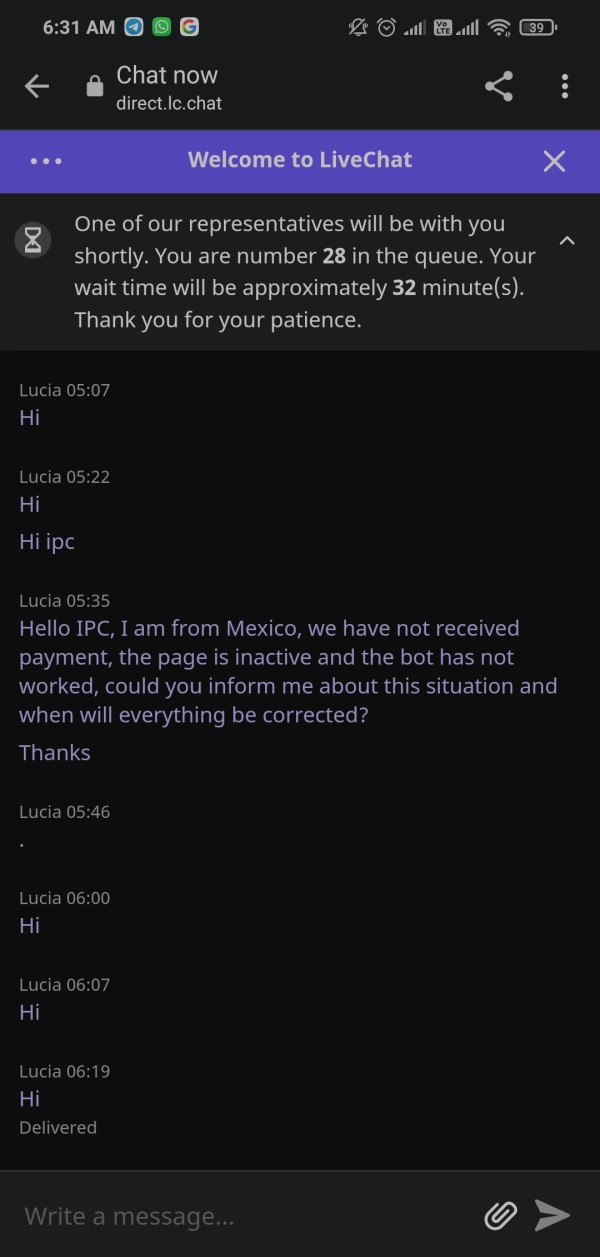Open the LiveChat three-dot options menu
This screenshot has height=1257, width=600.
click(x=46, y=161)
